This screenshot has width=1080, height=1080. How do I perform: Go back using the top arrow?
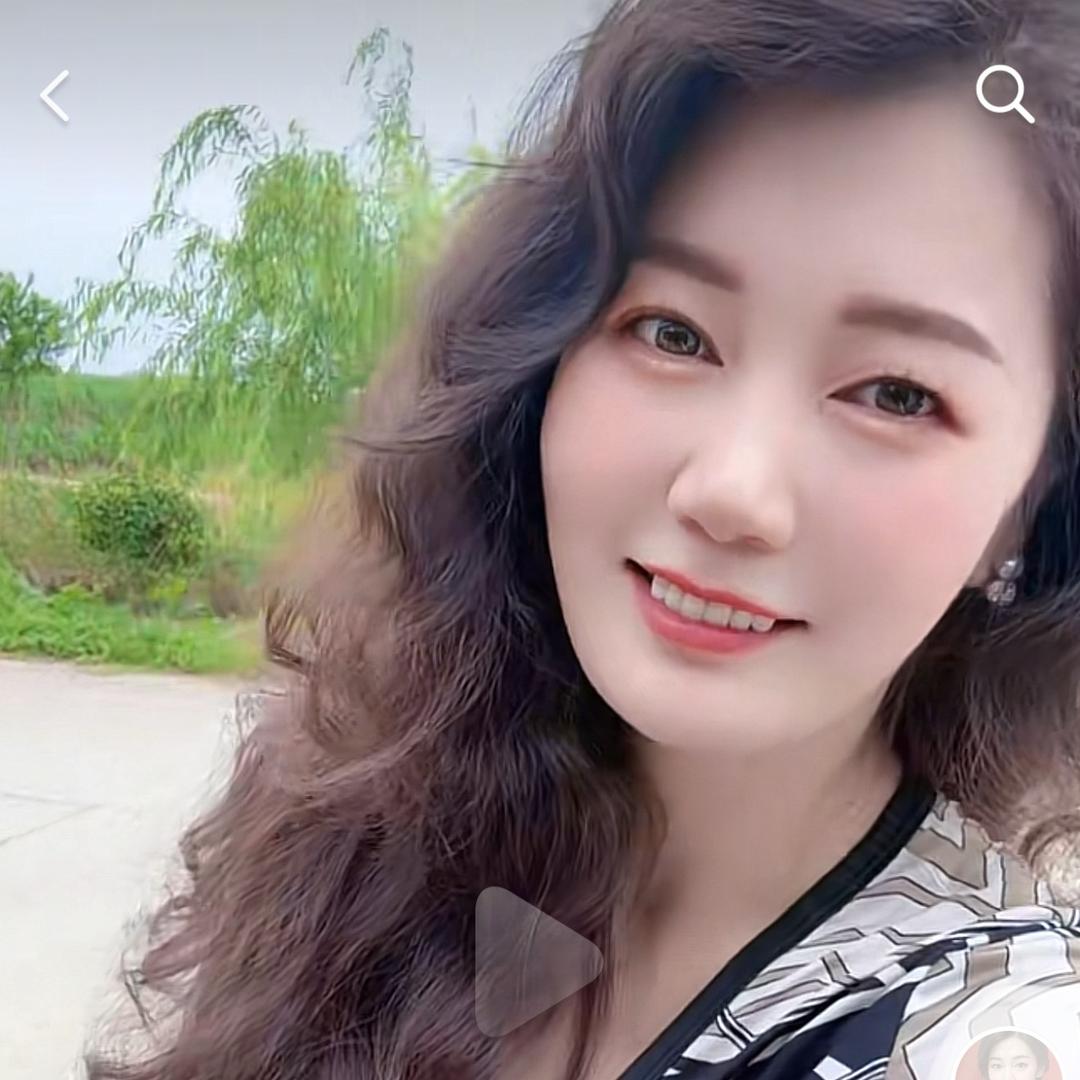click(55, 96)
